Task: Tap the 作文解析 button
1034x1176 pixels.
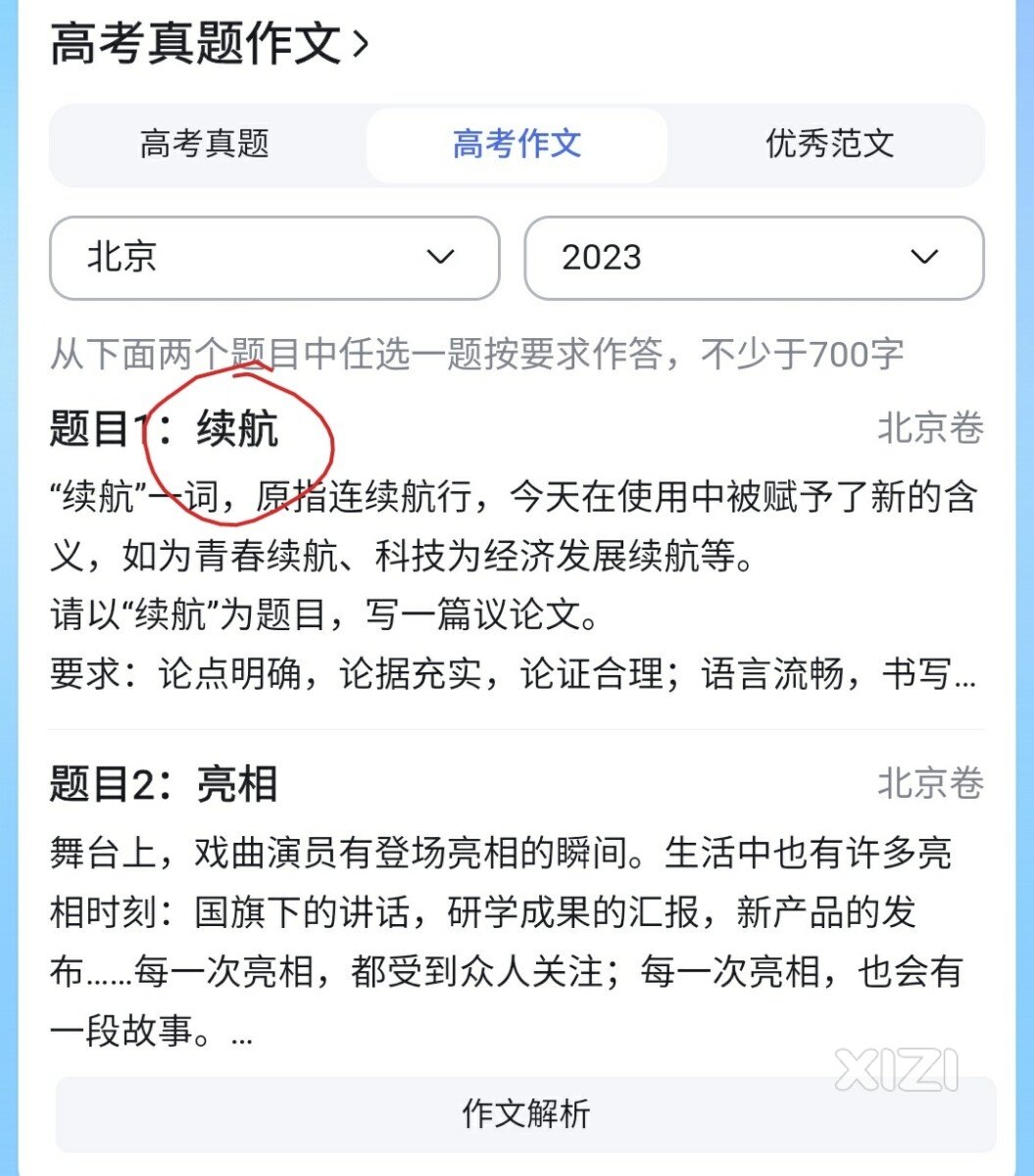Action: click(x=525, y=1114)
